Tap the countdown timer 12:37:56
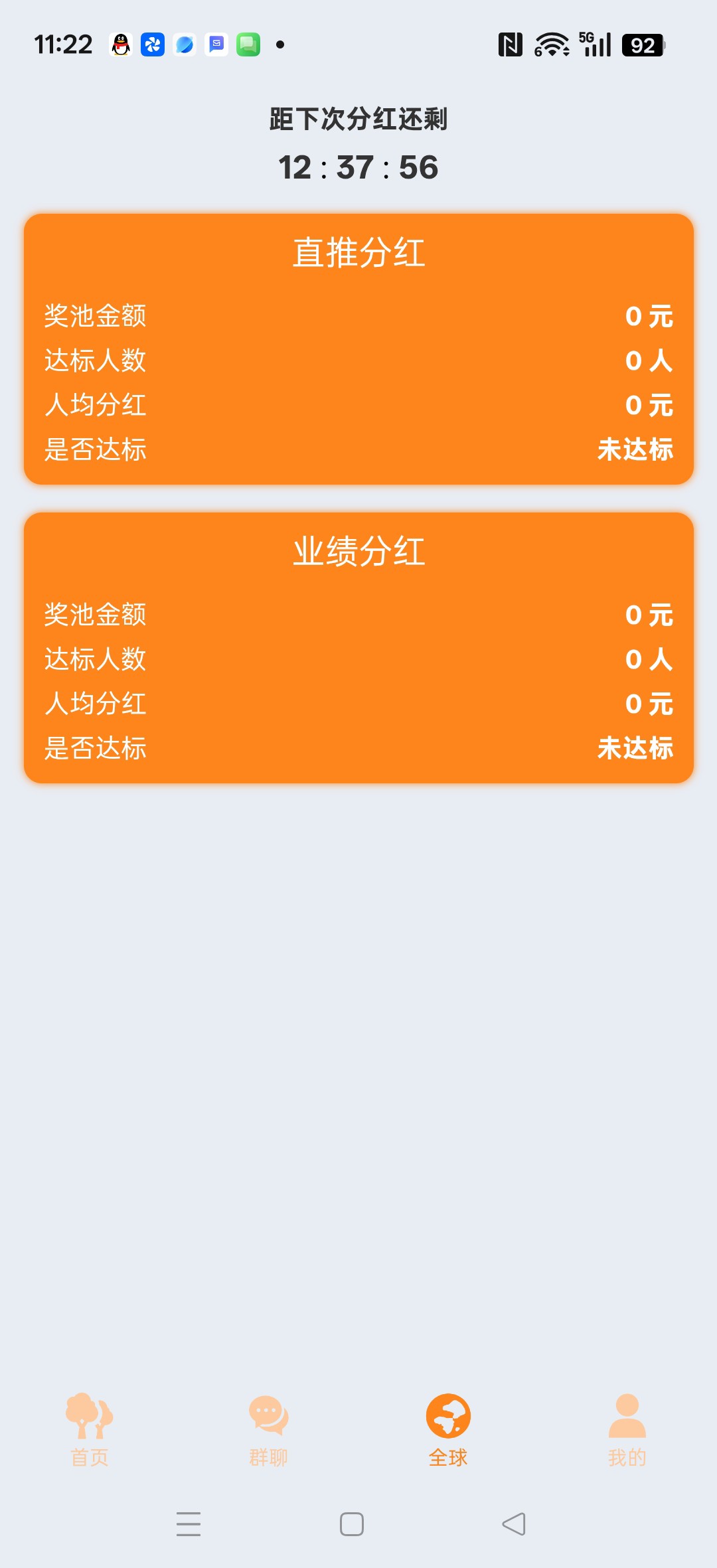Screen dimensions: 717x1568 (358, 167)
